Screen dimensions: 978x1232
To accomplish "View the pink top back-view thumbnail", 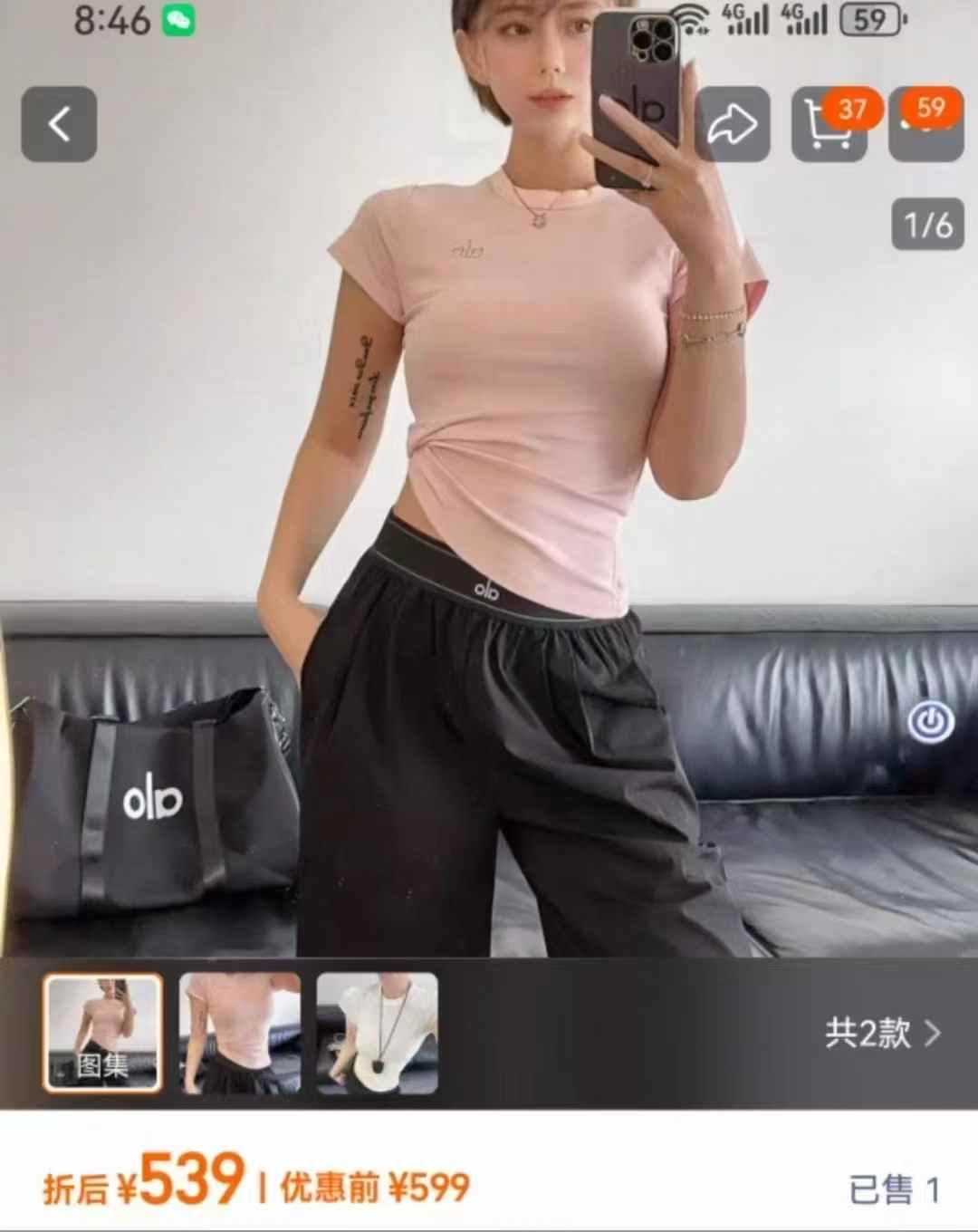I will point(240,1033).
